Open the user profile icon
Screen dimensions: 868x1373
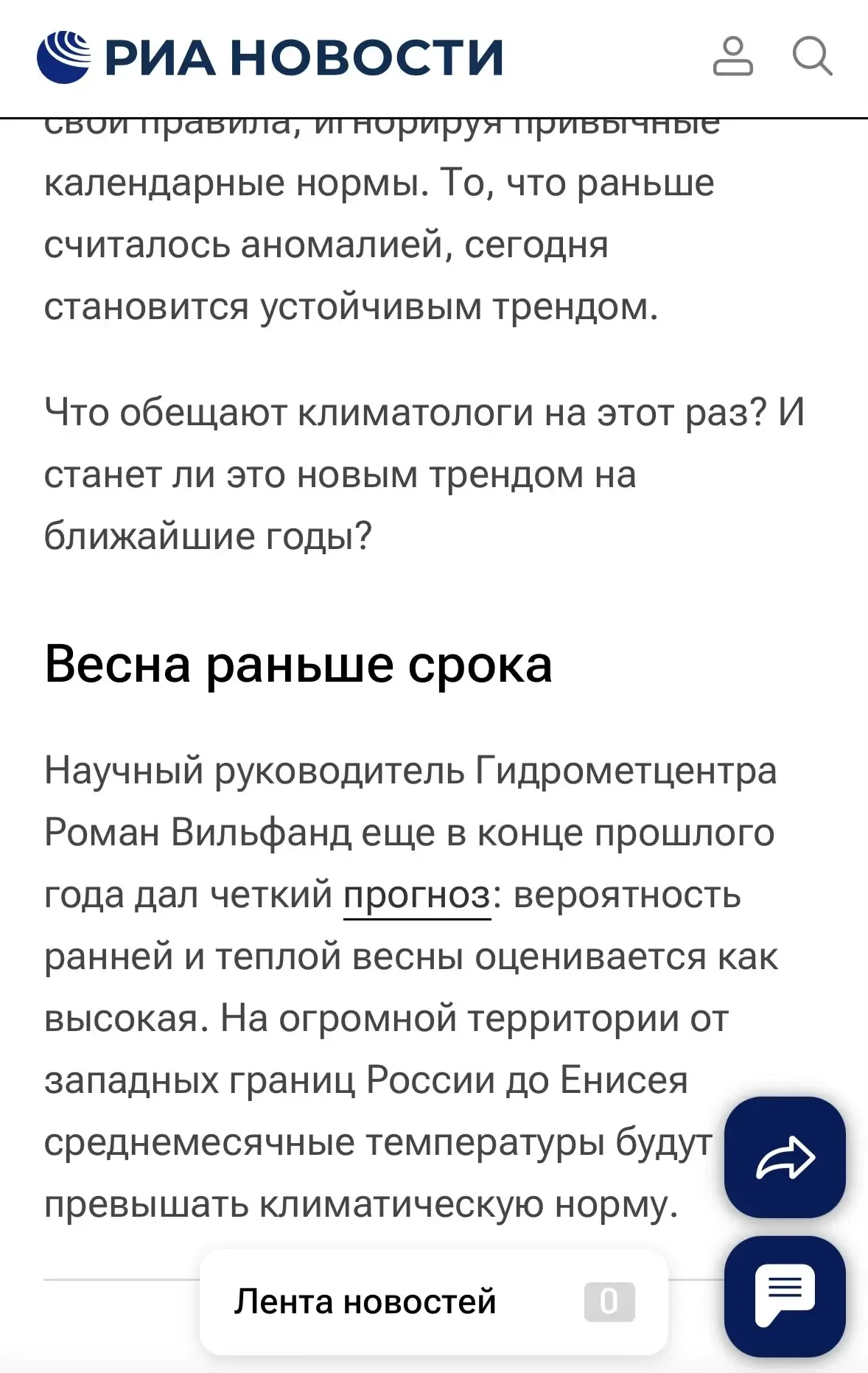click(x=732, y=56)
